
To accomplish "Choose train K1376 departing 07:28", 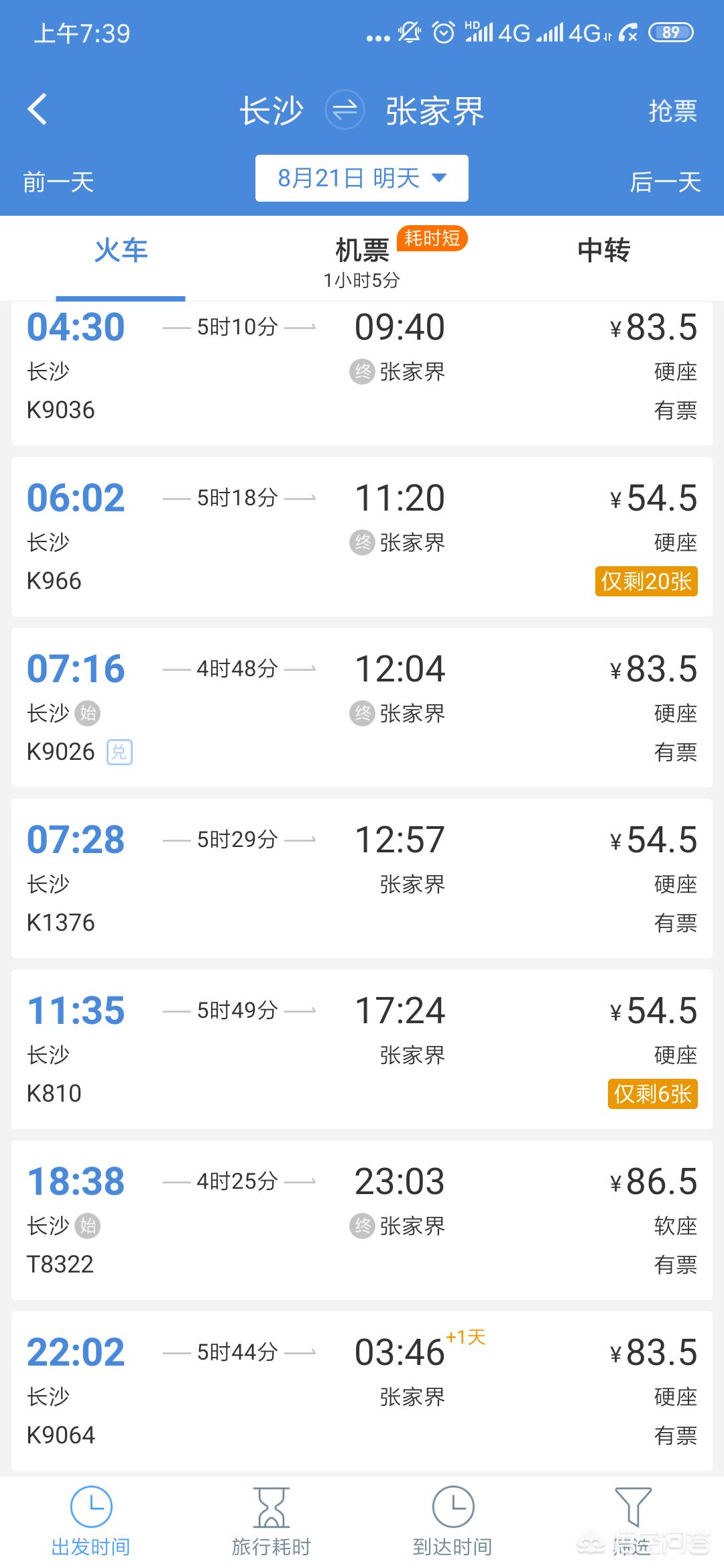I will (362, 878).
